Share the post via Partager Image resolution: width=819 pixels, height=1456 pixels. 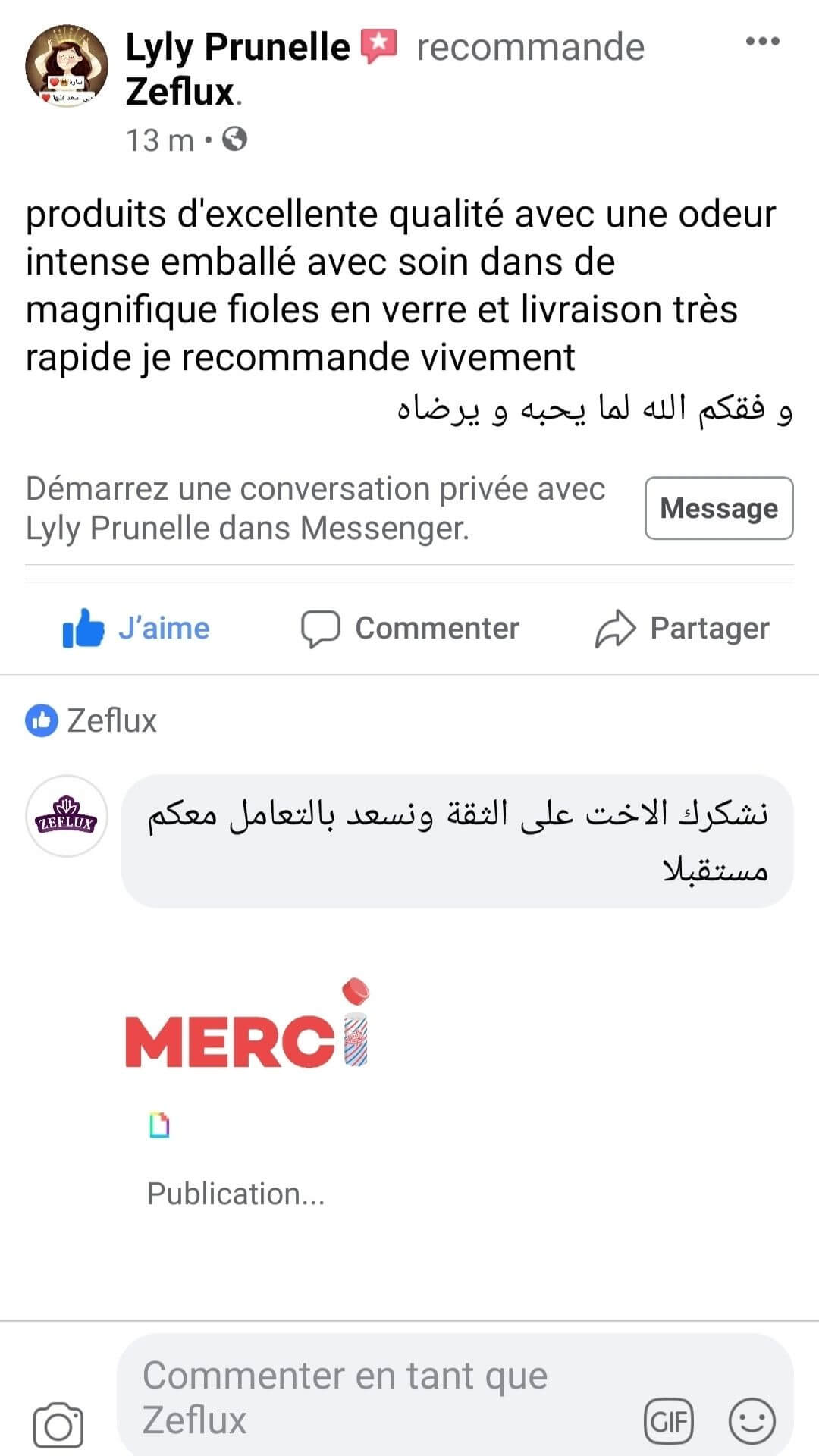[x=682, y=629]
